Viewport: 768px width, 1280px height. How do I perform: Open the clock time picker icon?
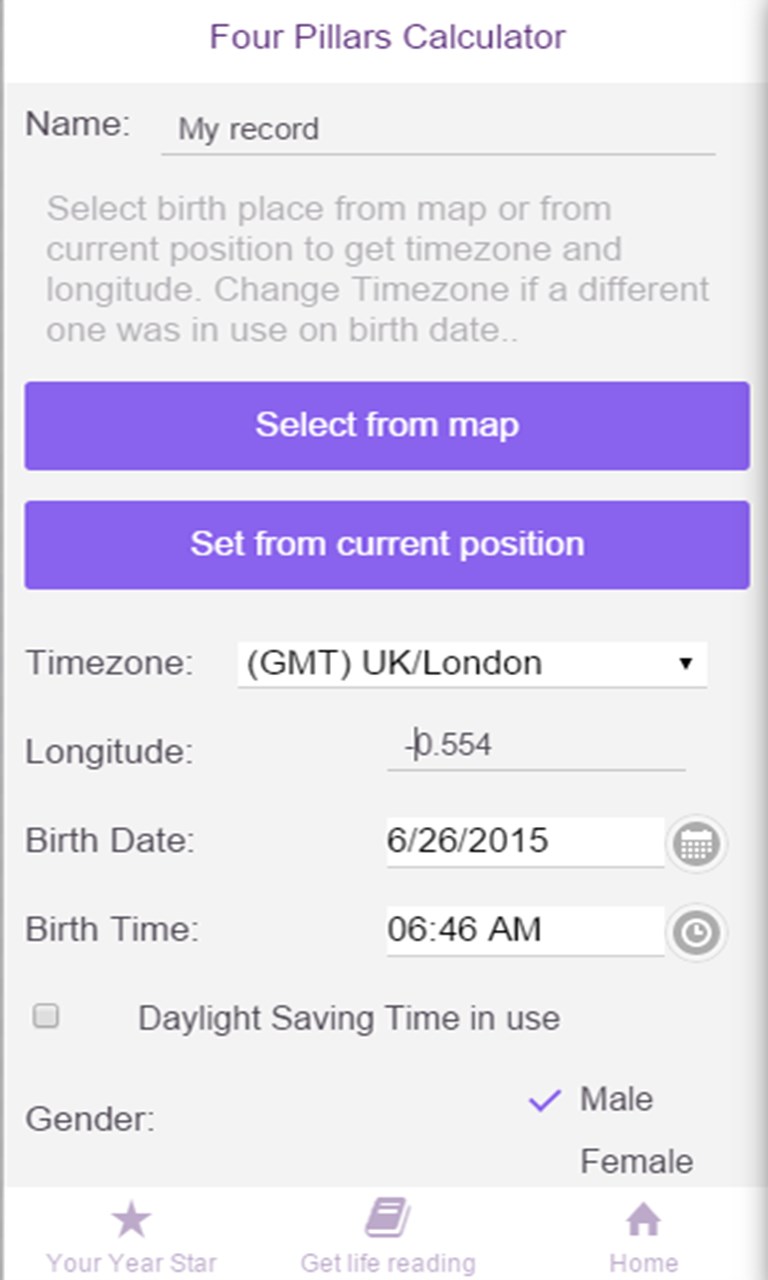coord(696,933)
